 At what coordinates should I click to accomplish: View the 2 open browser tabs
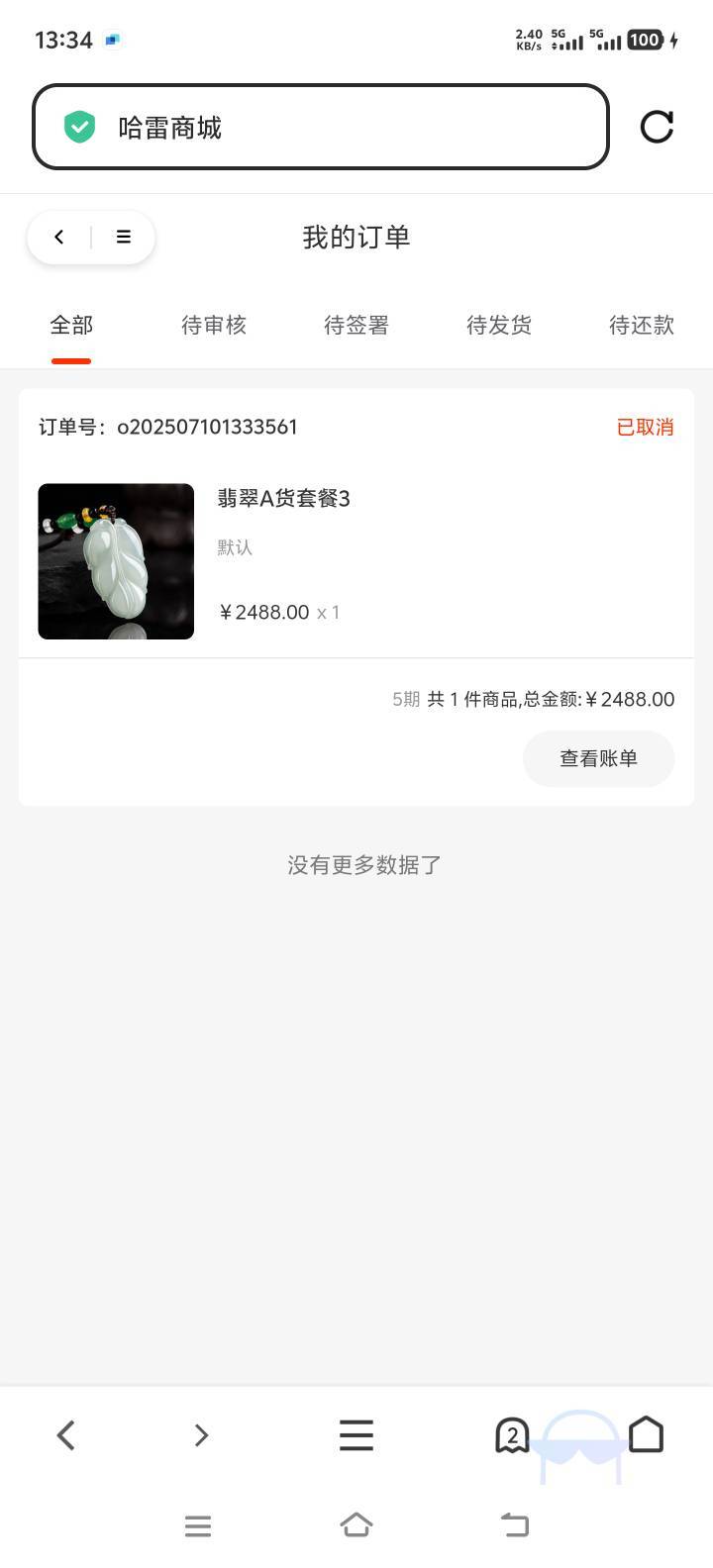(512, 1435)
